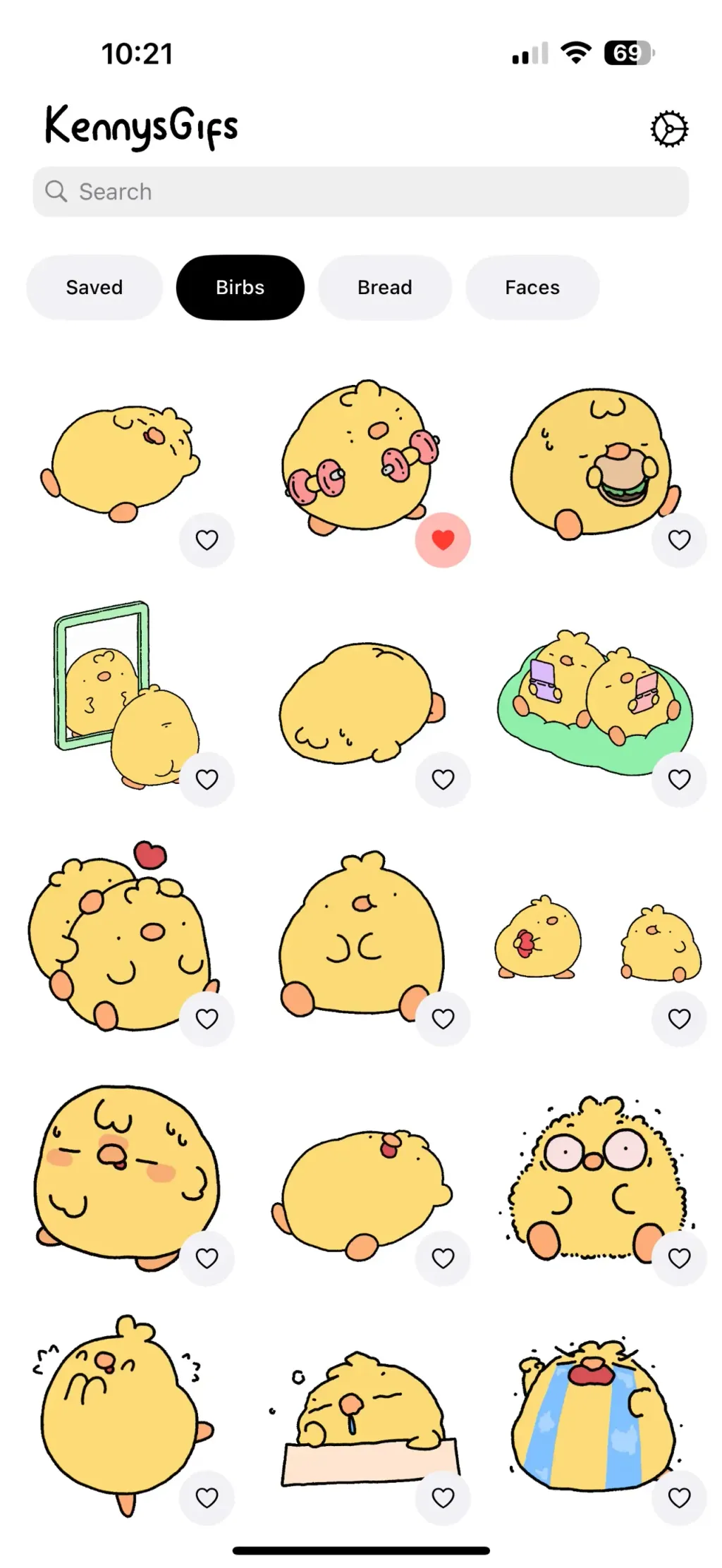Tap the Search field
722x1568 pixels.
(x=361, y=192)
